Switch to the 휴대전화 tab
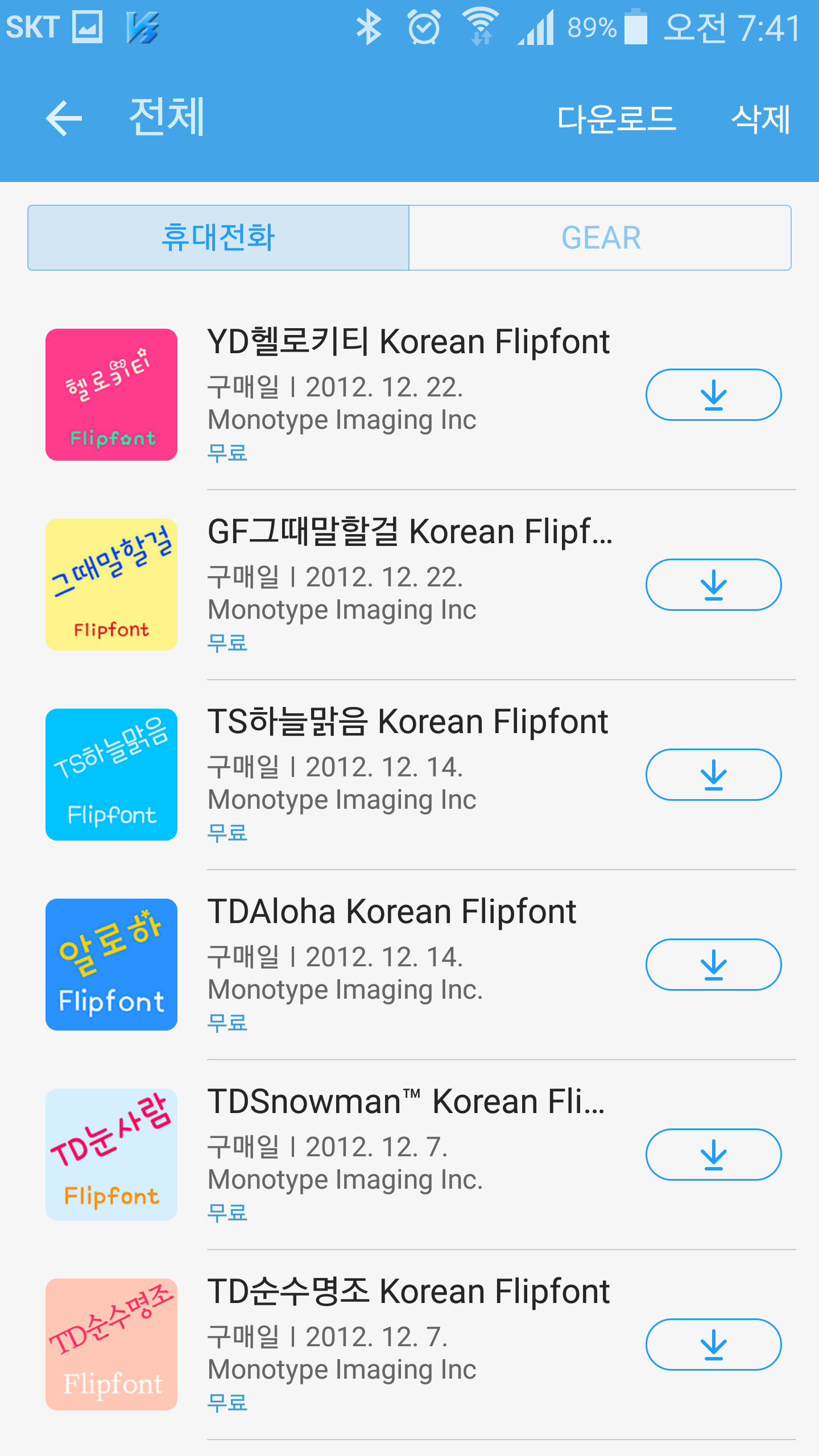Screen dimensions: 819x1456 pos(218,238)
